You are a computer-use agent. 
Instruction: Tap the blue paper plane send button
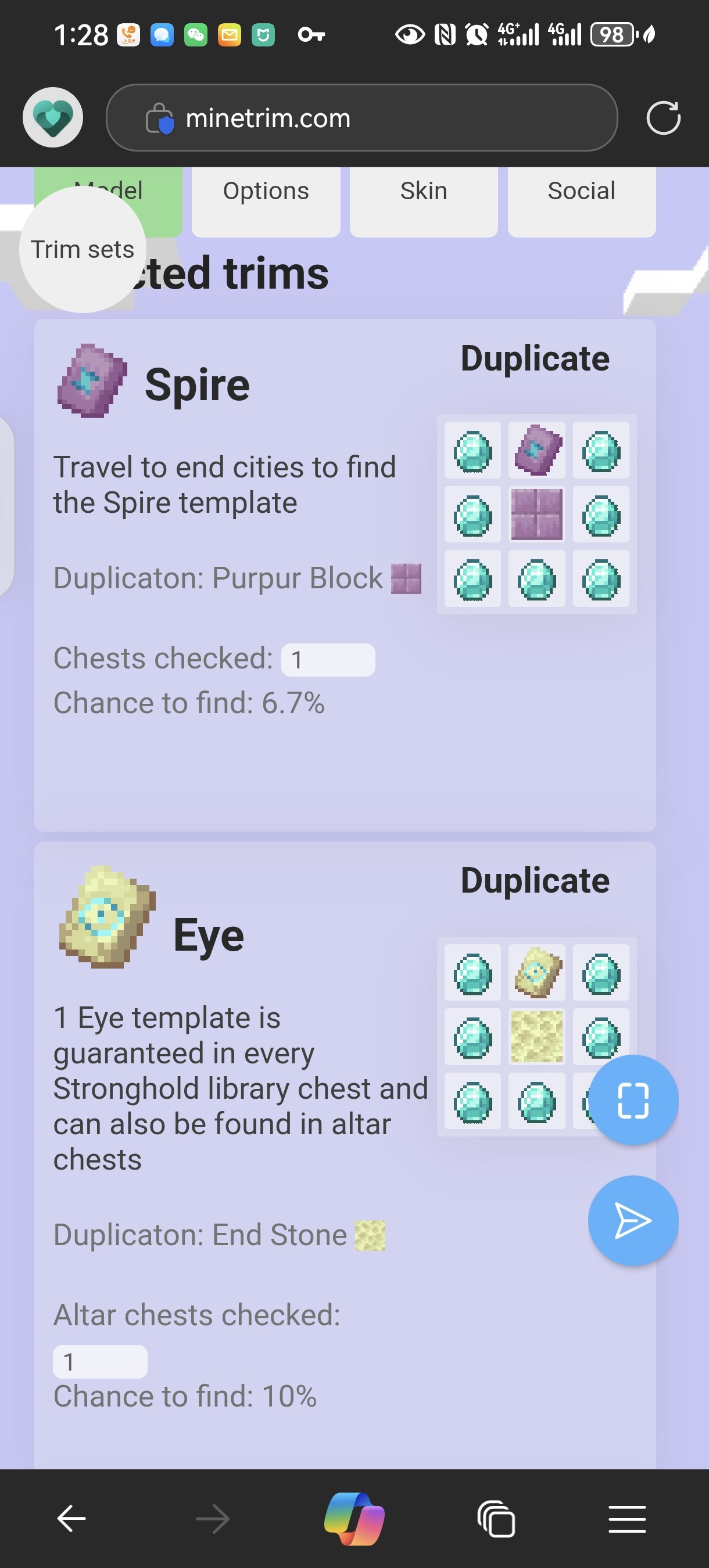(x=633, y=1221)
